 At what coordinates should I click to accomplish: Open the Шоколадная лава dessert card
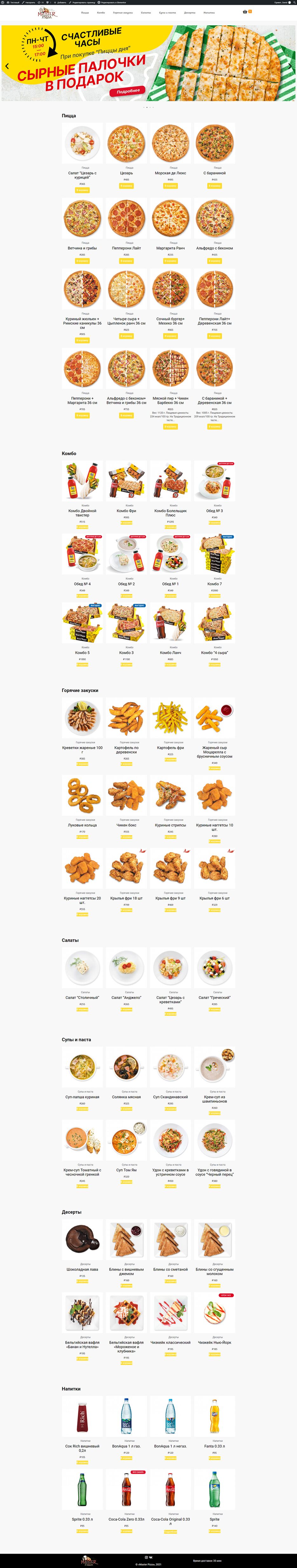pos(82,1239)
